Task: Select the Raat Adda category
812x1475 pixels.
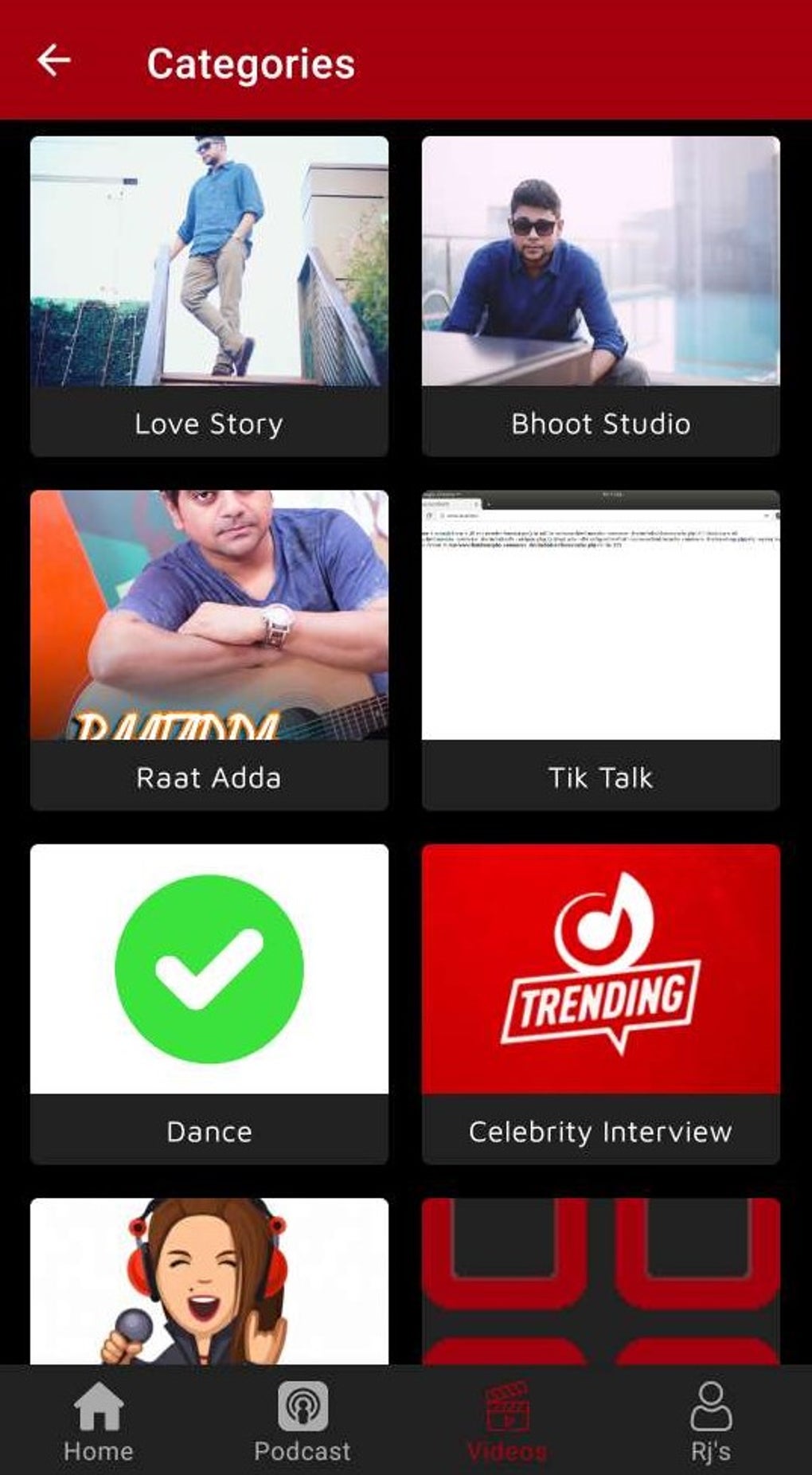Action: click(209, 649)
